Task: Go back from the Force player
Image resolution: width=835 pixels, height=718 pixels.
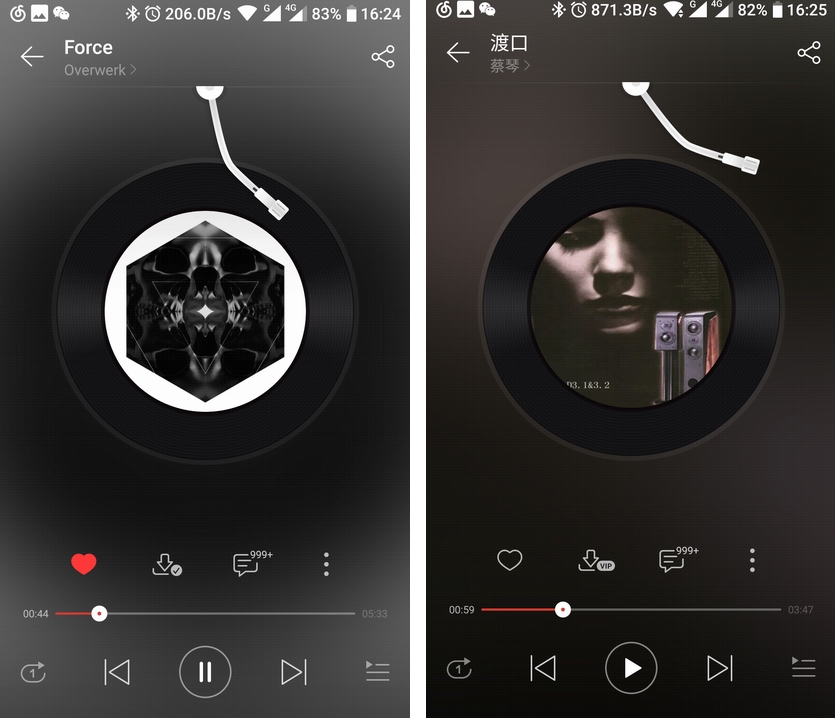Action: point(32,57)
